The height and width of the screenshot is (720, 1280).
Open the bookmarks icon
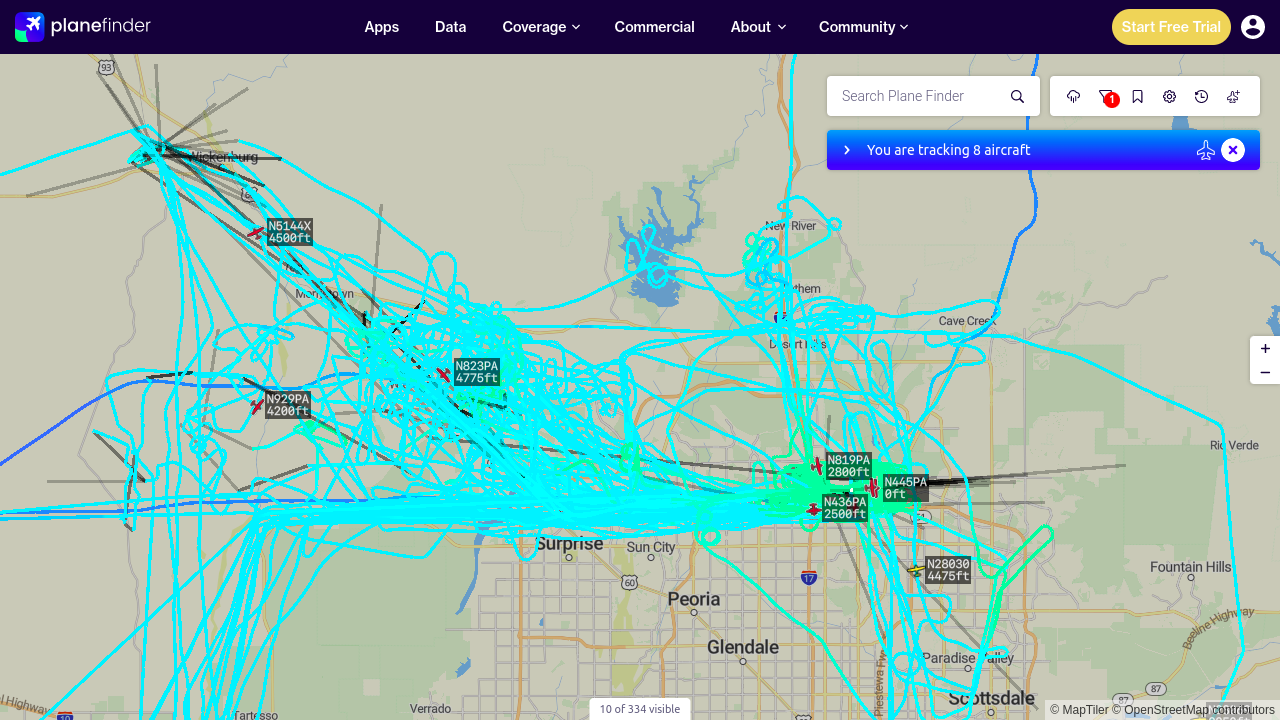[1138, 96]
